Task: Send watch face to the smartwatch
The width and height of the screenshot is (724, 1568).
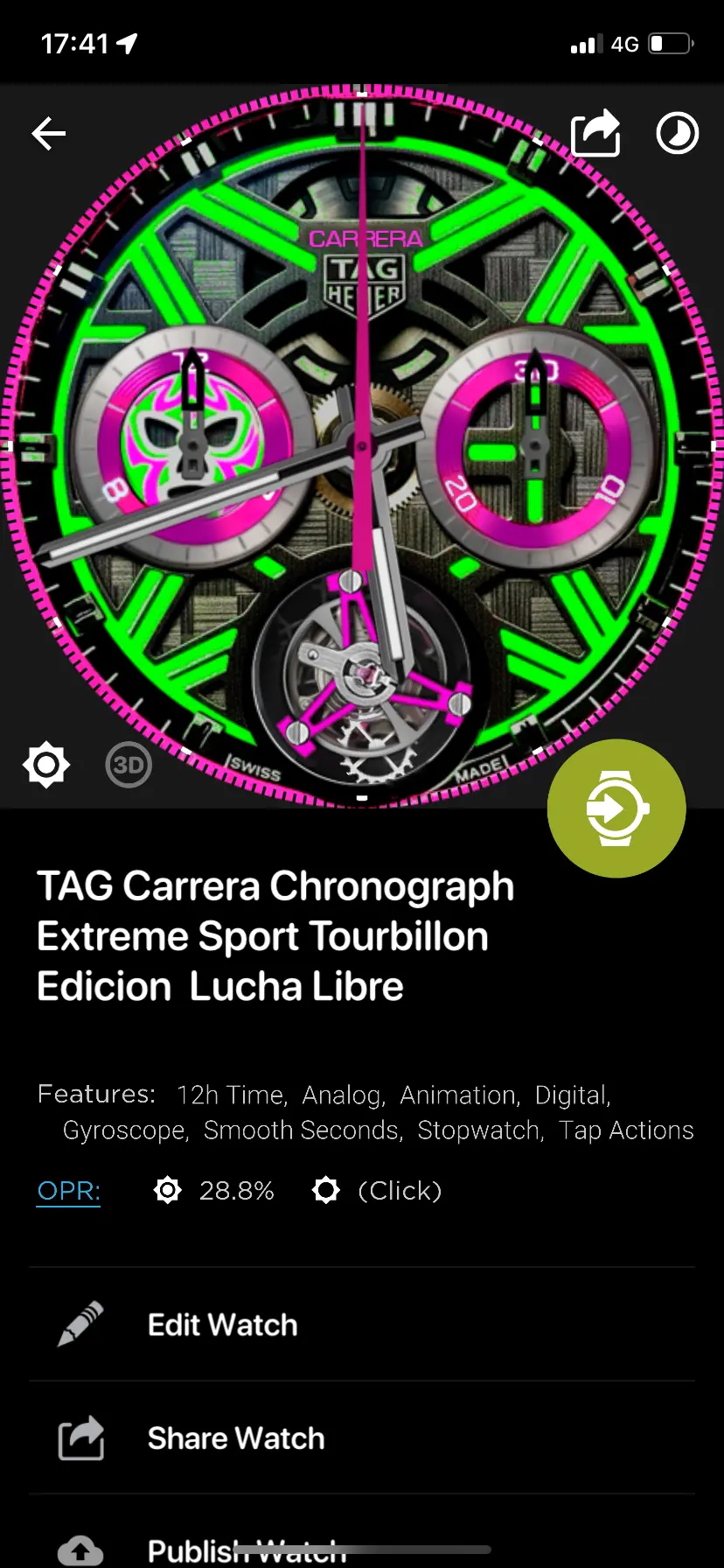Action: (x=616, y=808)
